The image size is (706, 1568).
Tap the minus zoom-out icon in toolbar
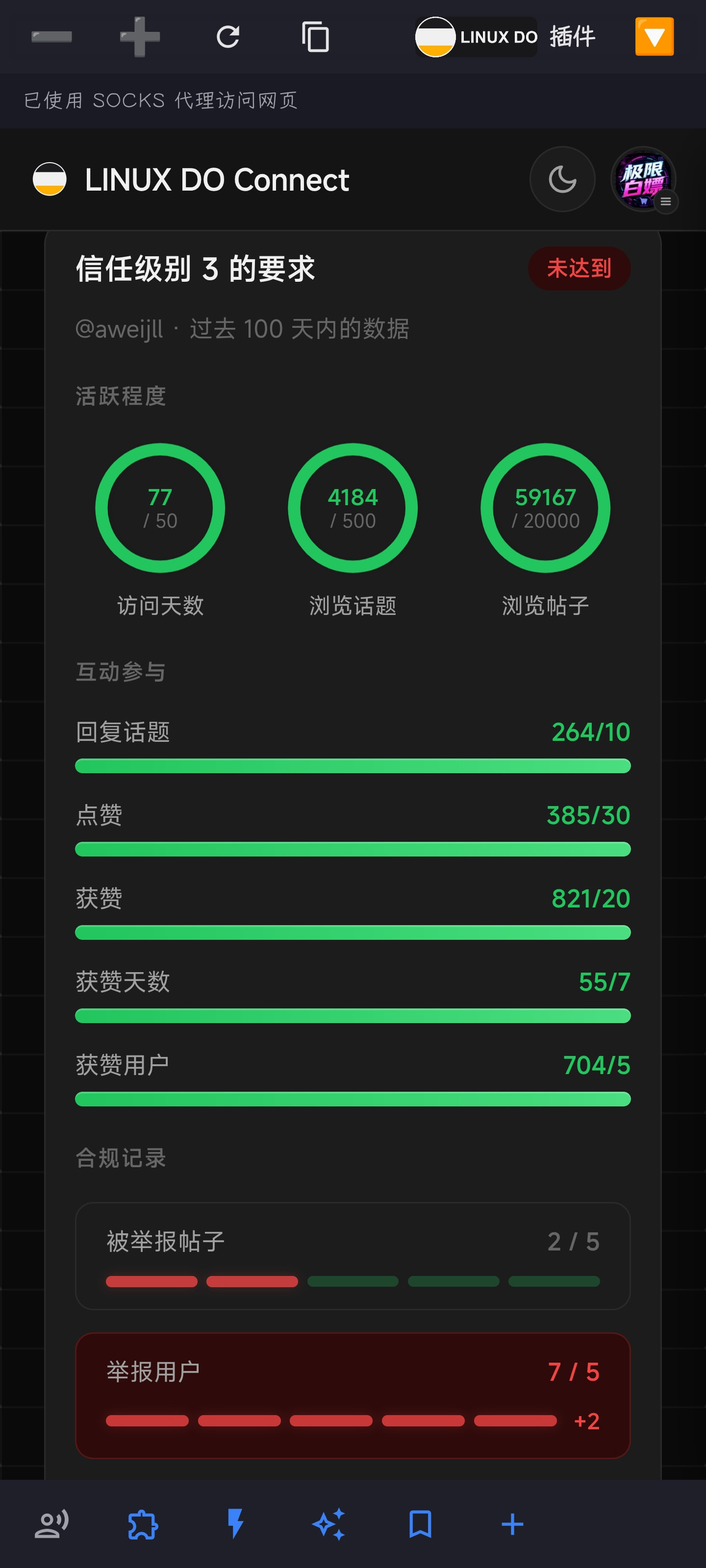[x=52, y=37]
